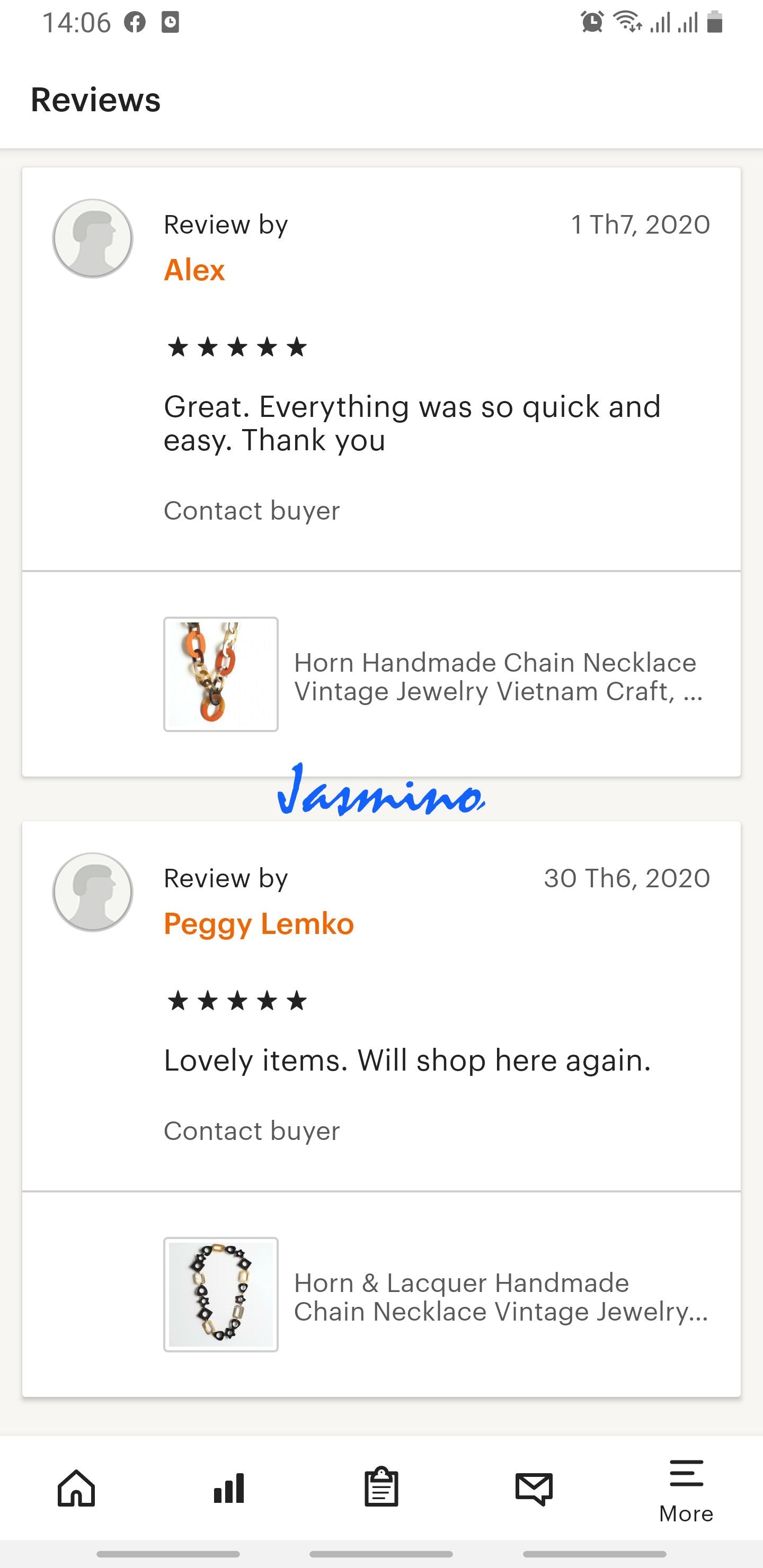Viewport: 763px width, 1568px height.
Task: Open the messages tab
Action: 534,1488
